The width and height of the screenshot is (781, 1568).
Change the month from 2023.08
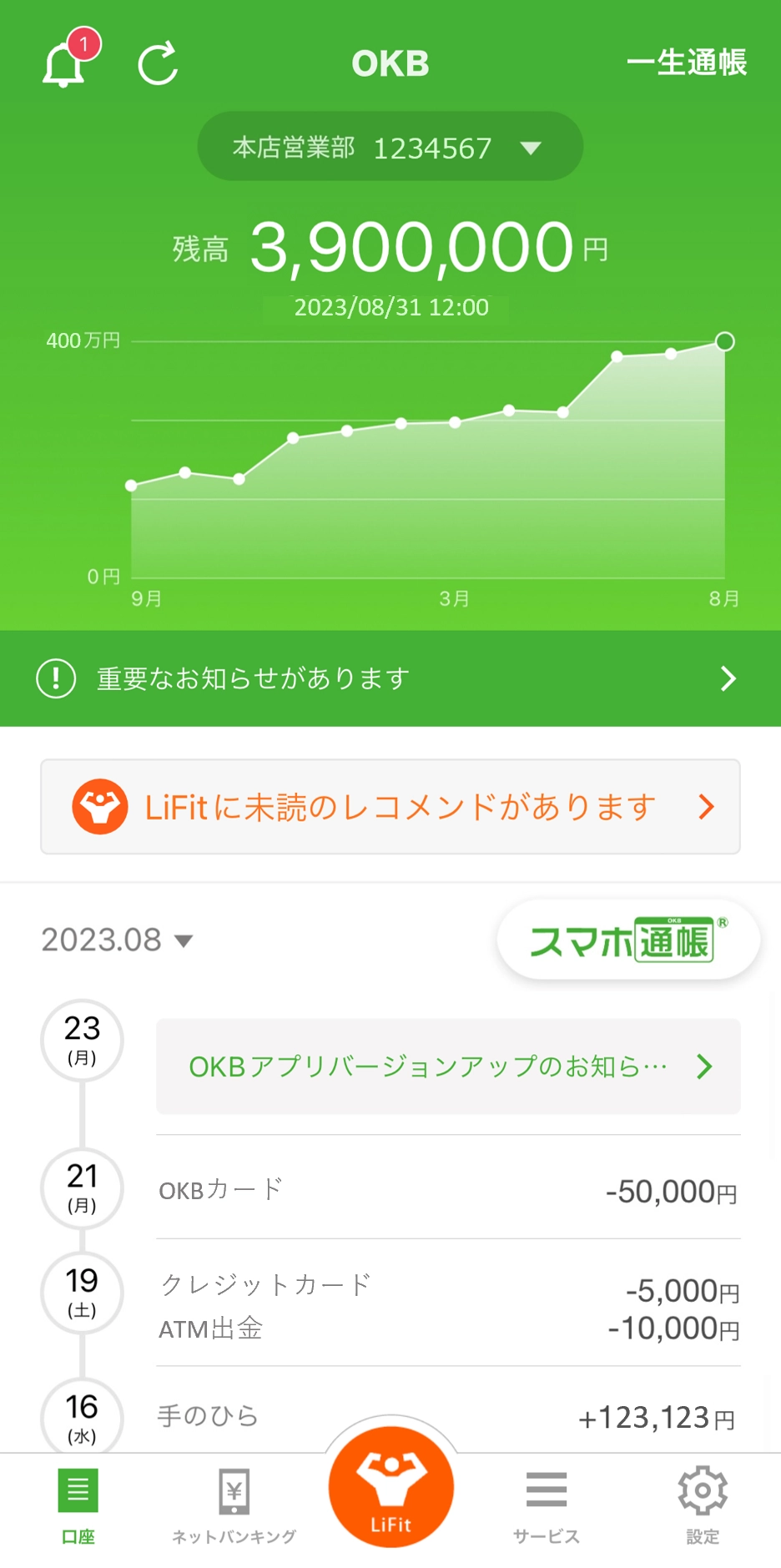(x=117, y=940)
